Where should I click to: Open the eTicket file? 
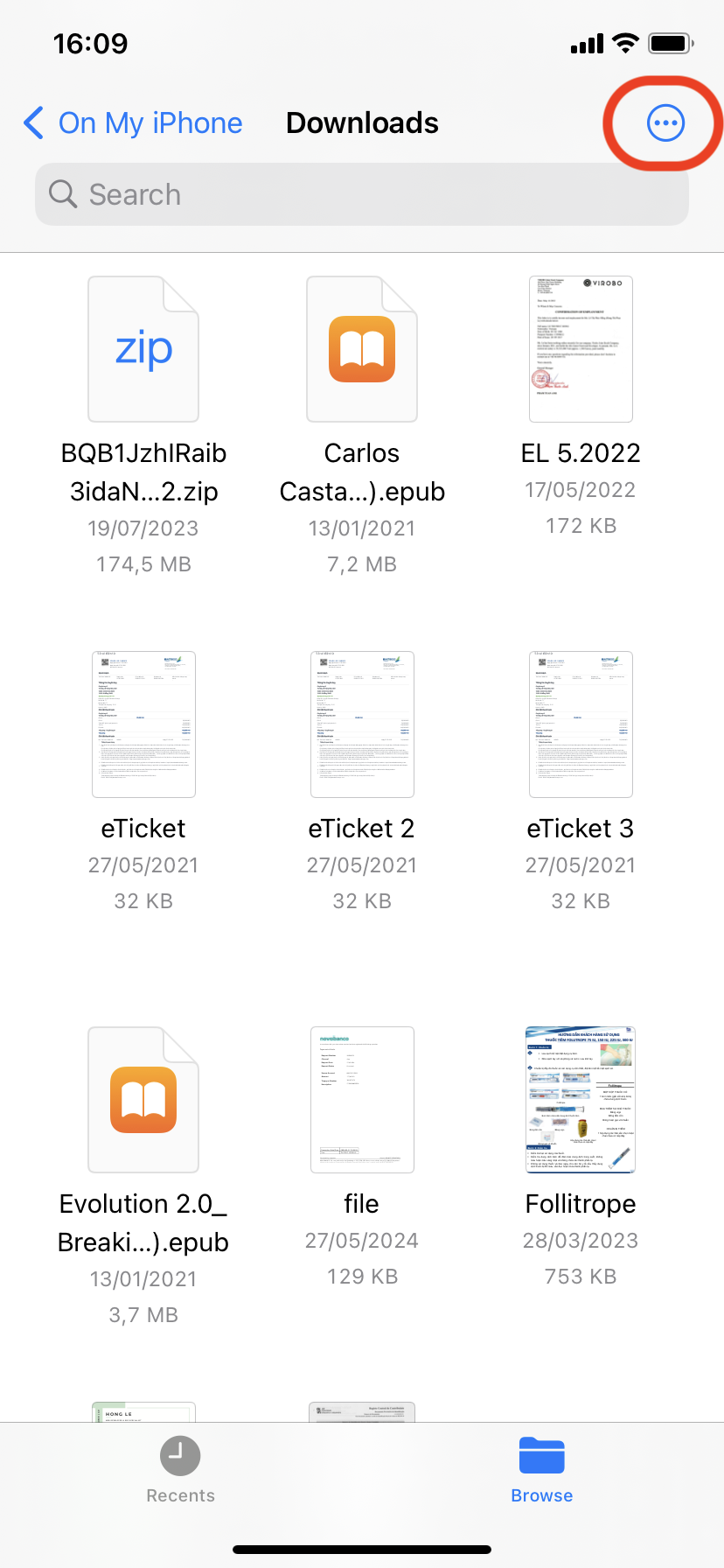tap(143, 724)
